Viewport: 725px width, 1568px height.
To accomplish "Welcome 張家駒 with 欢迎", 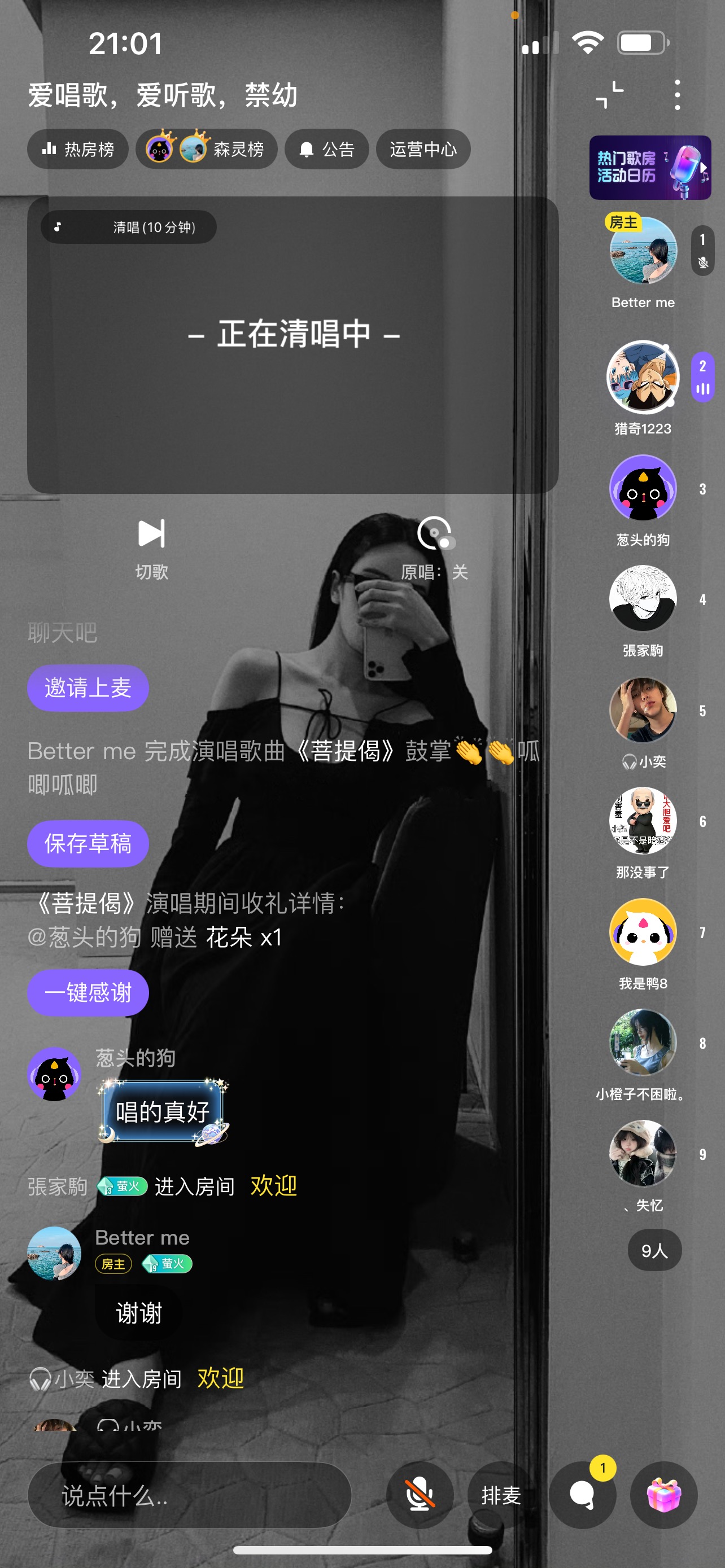I will 273,1186.
